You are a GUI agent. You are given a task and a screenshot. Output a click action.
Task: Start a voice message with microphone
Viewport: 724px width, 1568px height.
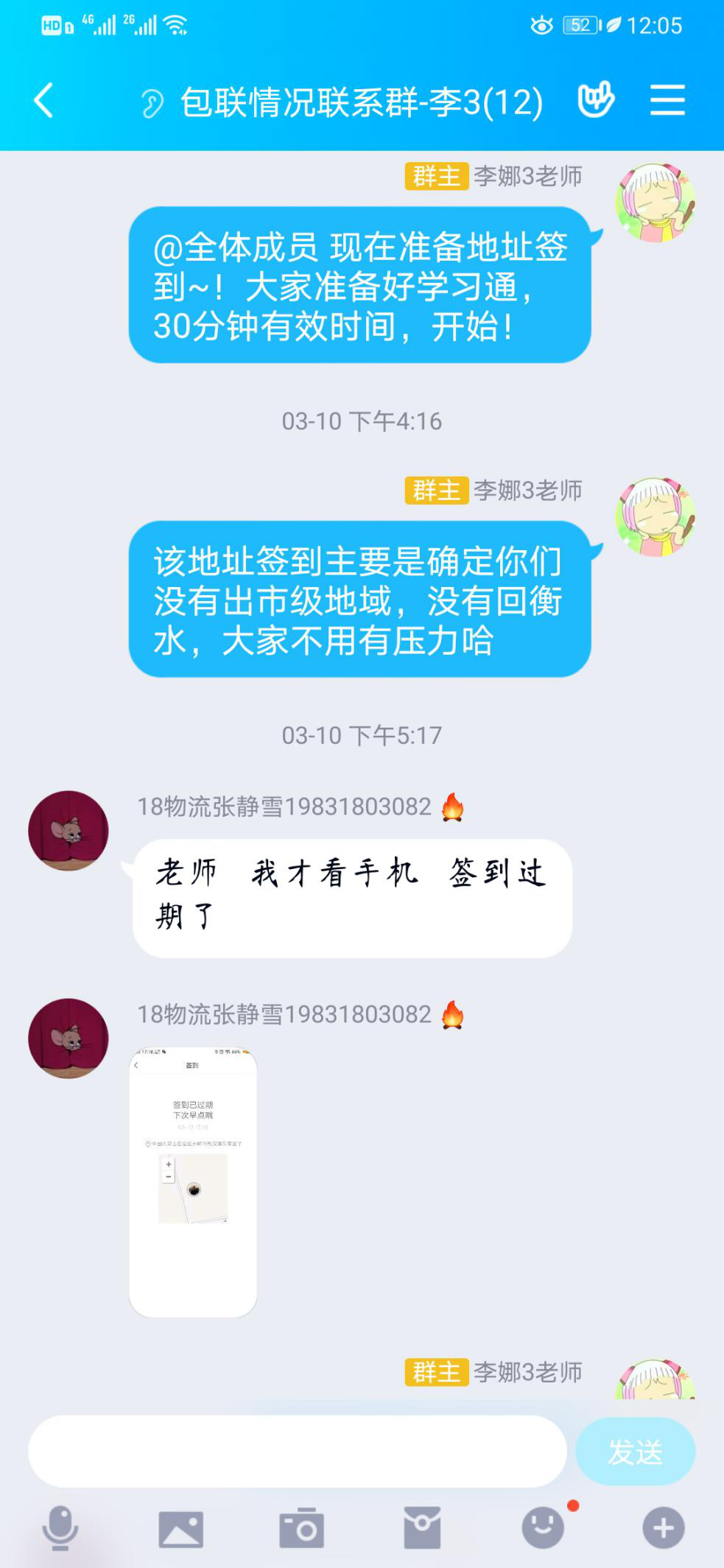(60, 1527)
